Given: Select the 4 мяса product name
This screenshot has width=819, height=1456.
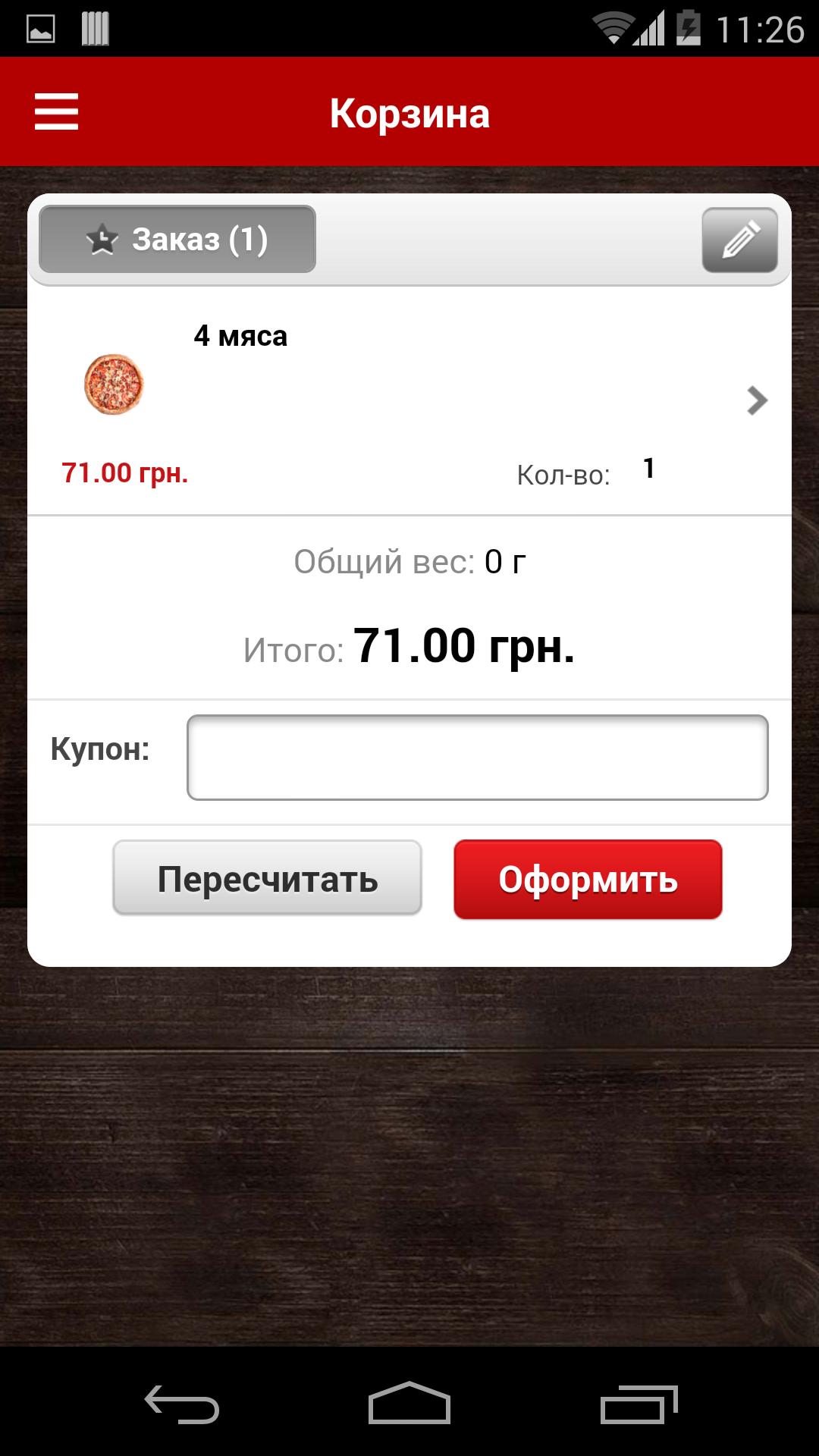Looking at the screenshot, I should click(x=240, y=336).
